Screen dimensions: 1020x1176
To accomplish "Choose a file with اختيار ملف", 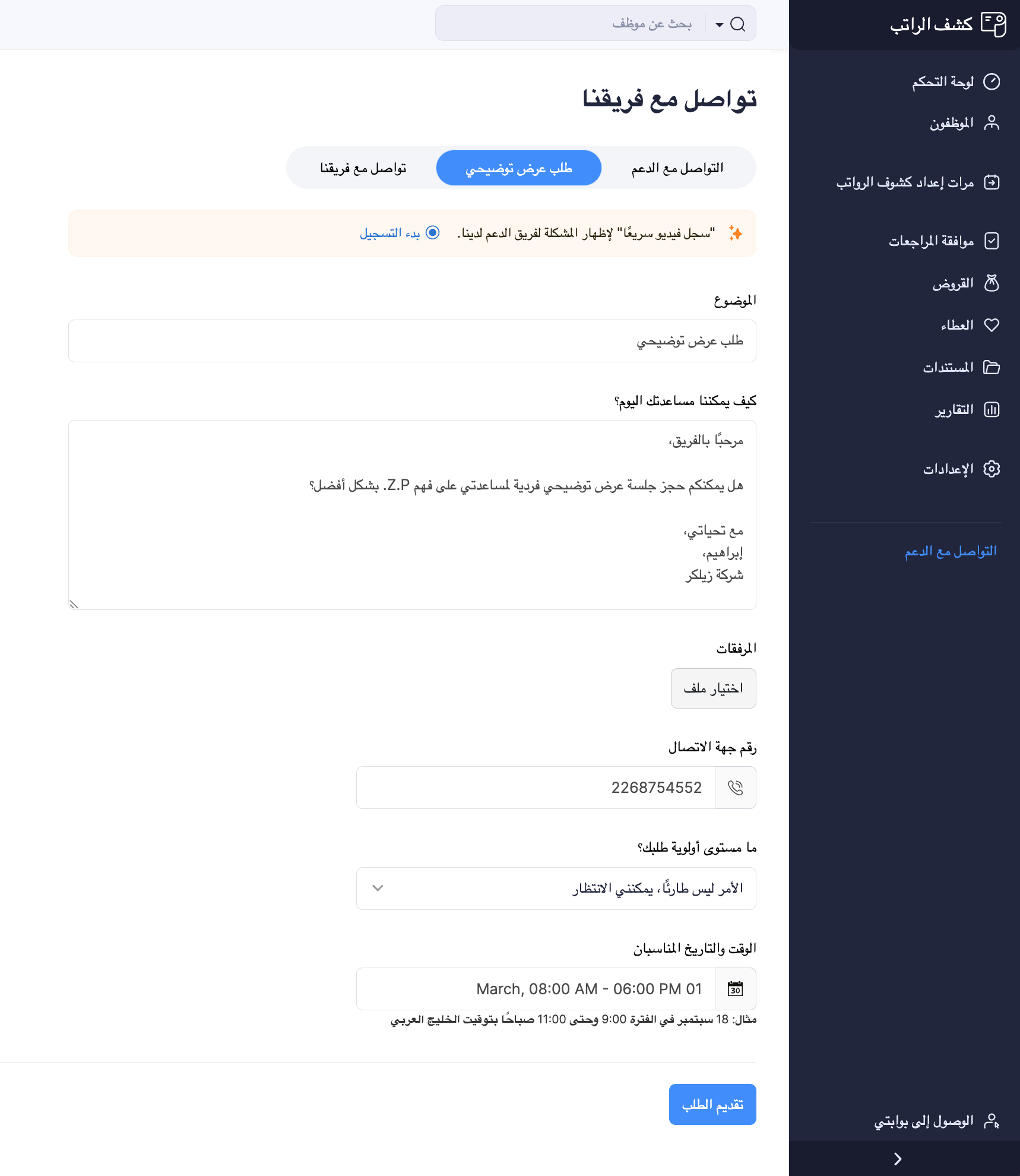I will [713, 688].
